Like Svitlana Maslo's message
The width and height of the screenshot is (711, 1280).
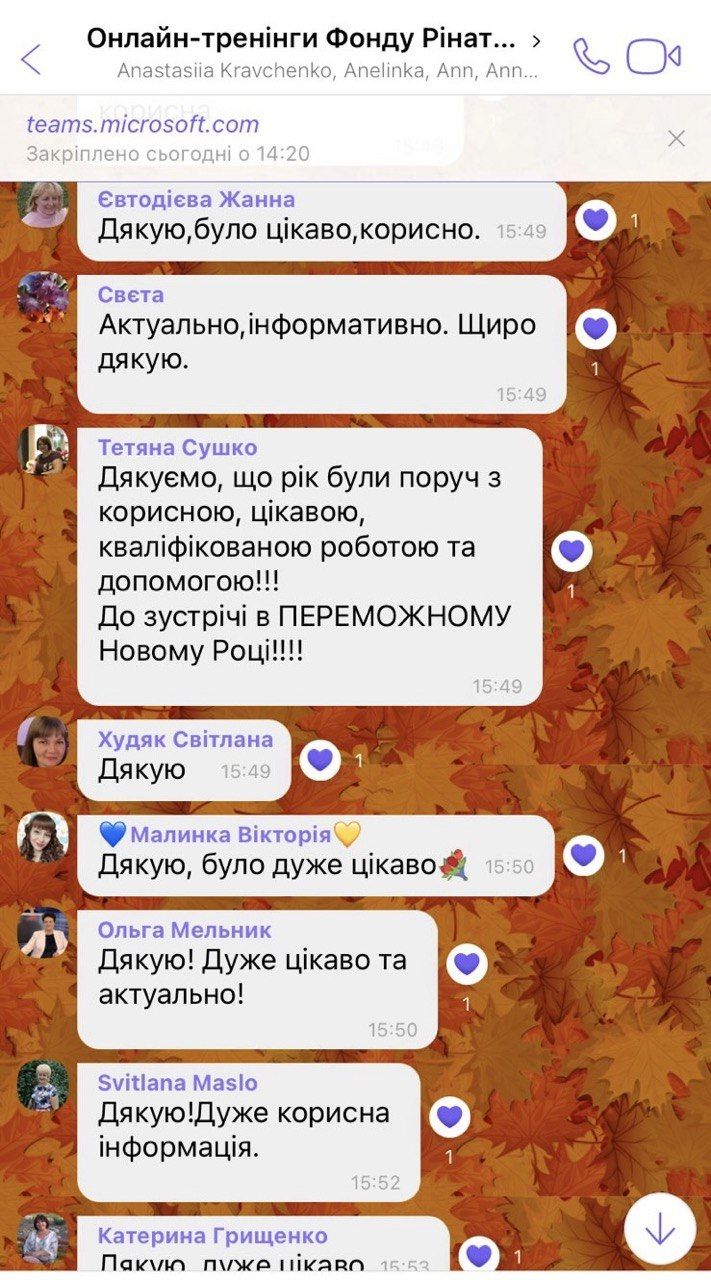pyautogui.click(x=450, y=1116)
